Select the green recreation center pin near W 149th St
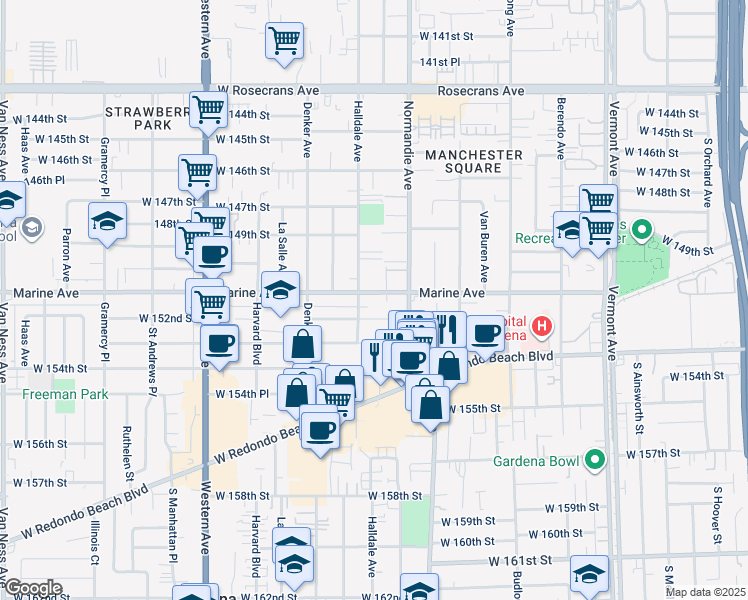 point(642,230)
